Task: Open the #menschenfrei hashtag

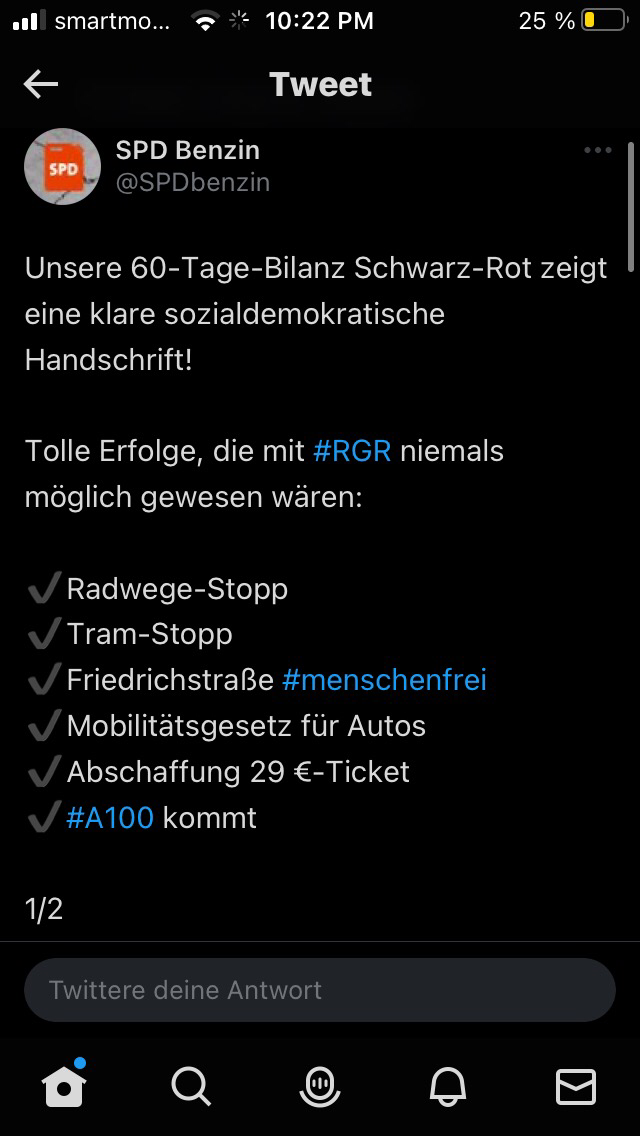Action: (x=384, y=680)
